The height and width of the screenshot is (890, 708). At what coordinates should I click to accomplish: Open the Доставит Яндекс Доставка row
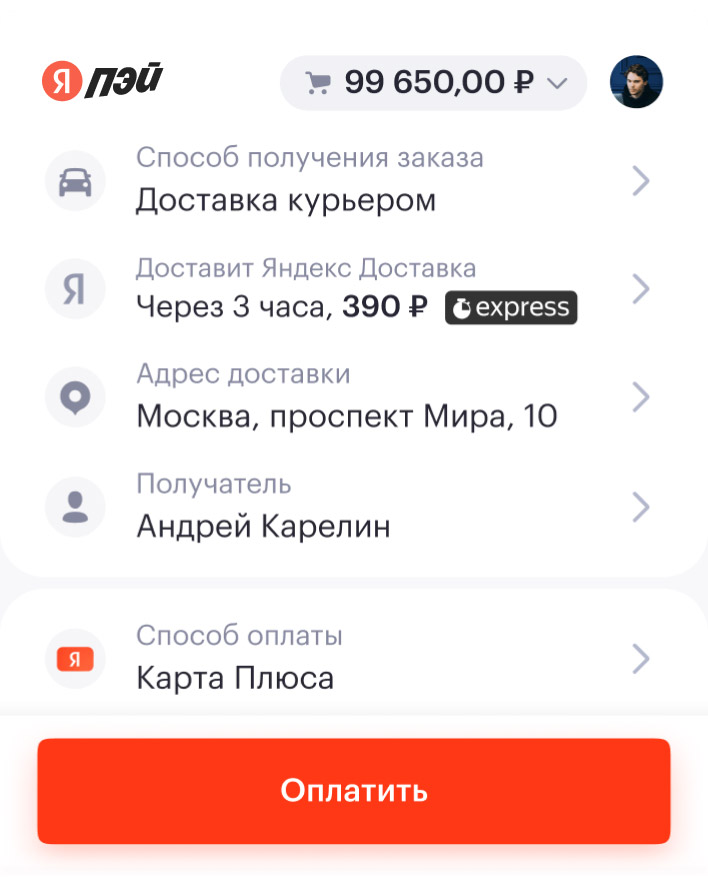pyautogui.click(x=348, y=290)
